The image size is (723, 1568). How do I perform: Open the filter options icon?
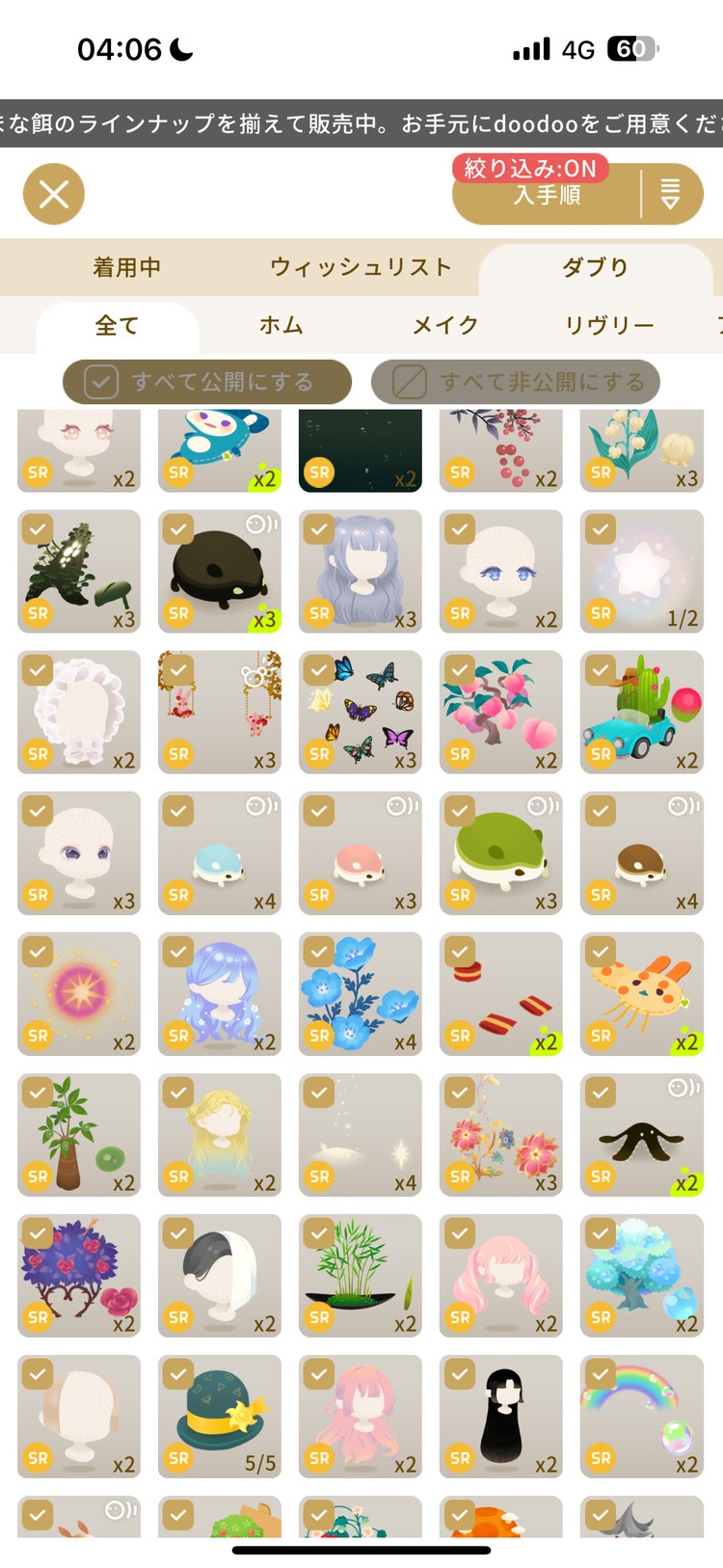pos(670,195)
